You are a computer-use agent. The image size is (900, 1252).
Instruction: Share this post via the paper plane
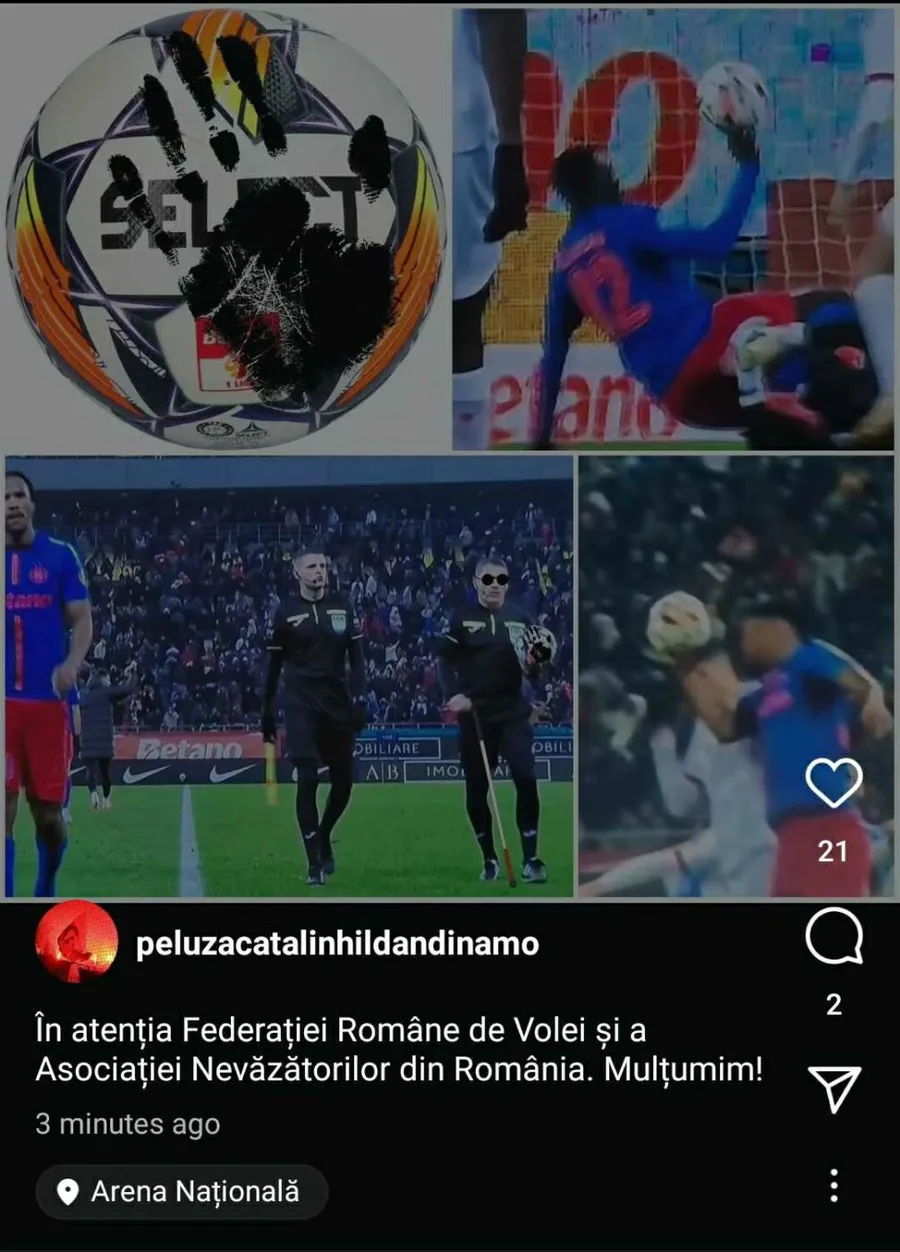[833, 1088]
